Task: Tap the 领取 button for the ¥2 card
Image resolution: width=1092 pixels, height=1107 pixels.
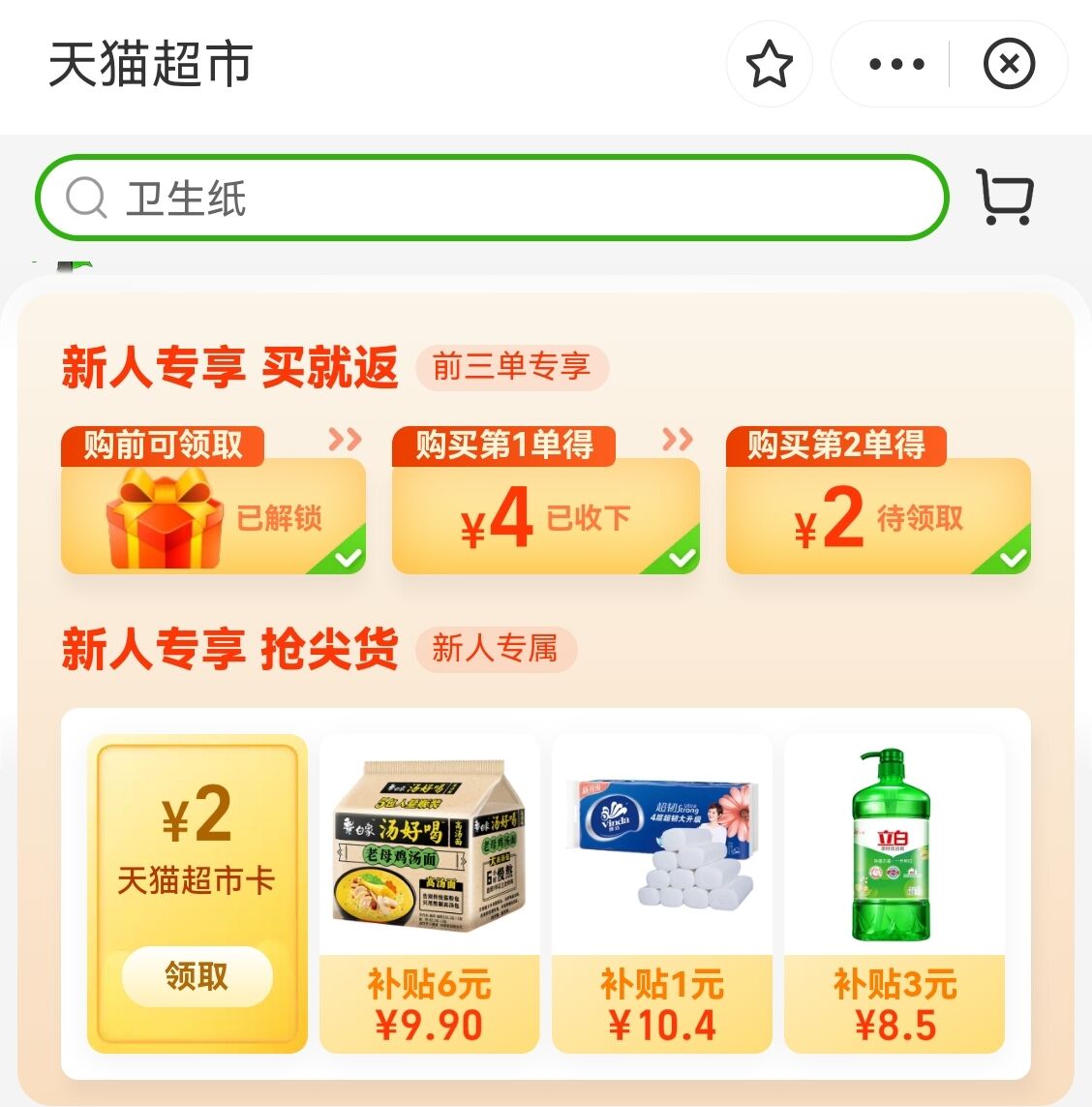Action: [x=196, y=977]
